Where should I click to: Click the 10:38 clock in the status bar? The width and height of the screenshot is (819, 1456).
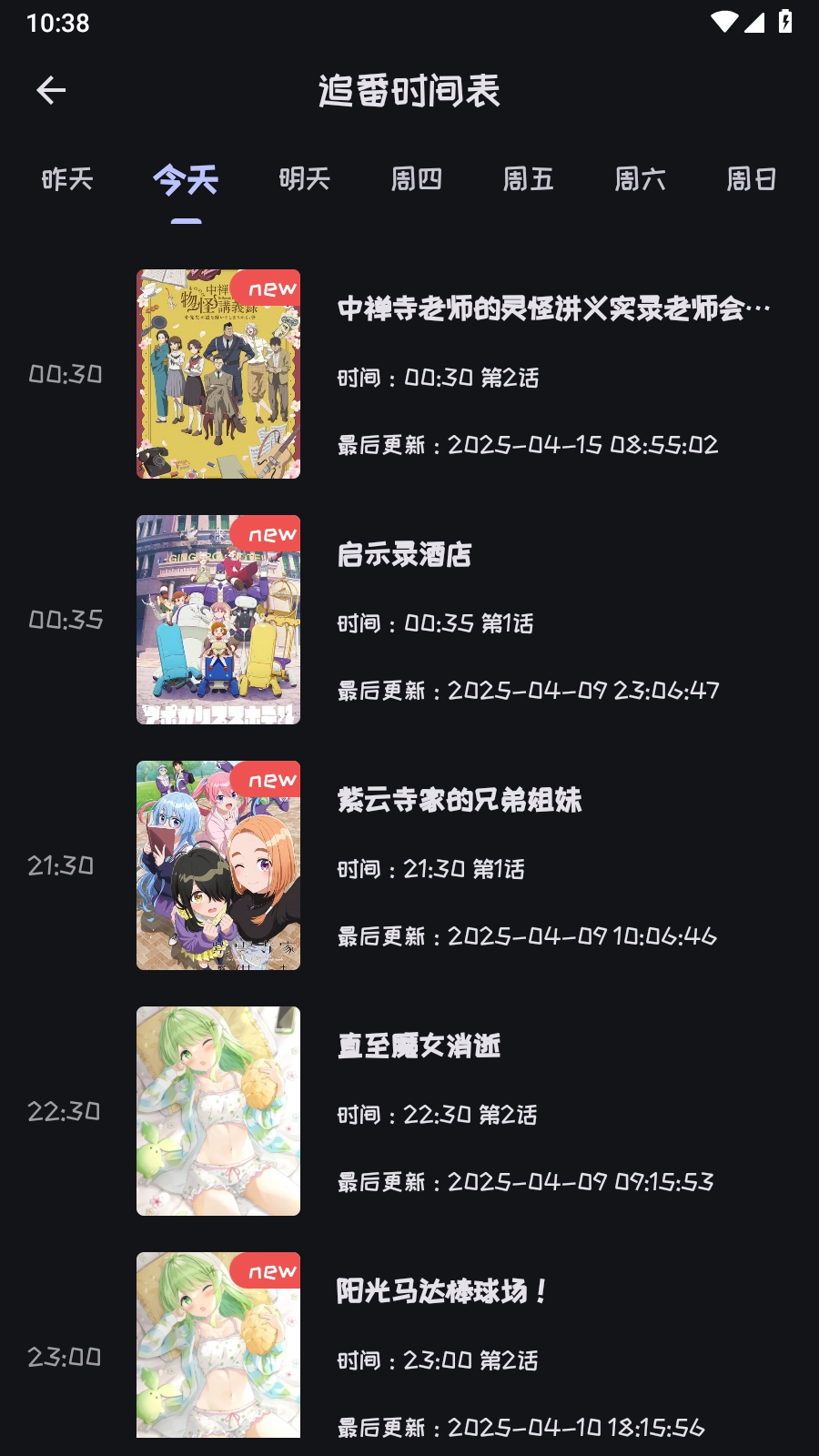click(60, 24)
